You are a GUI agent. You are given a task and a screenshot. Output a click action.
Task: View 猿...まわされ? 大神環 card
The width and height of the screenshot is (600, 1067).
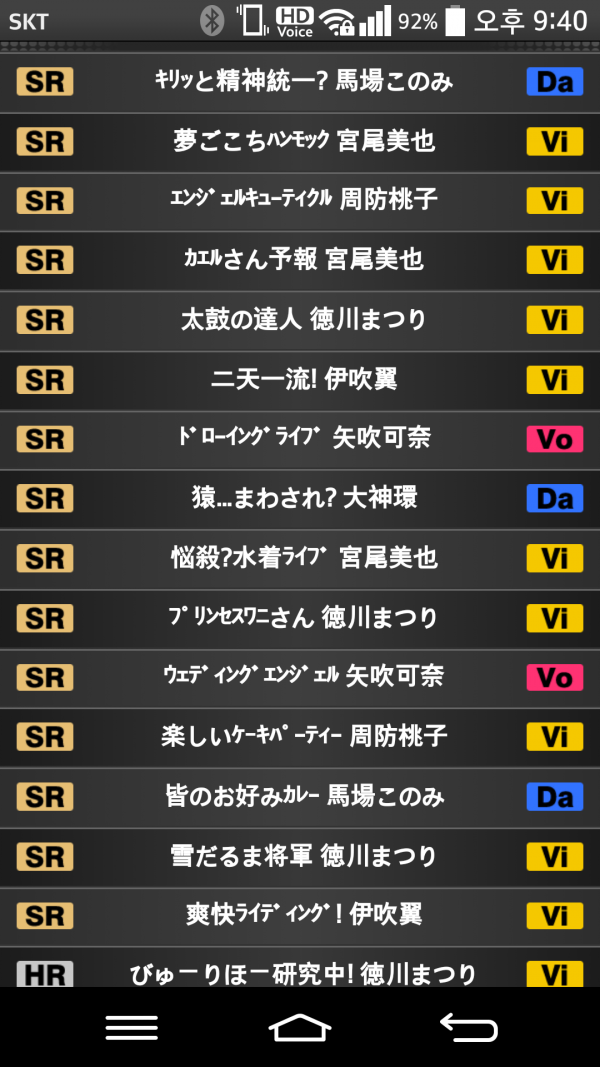303,498
